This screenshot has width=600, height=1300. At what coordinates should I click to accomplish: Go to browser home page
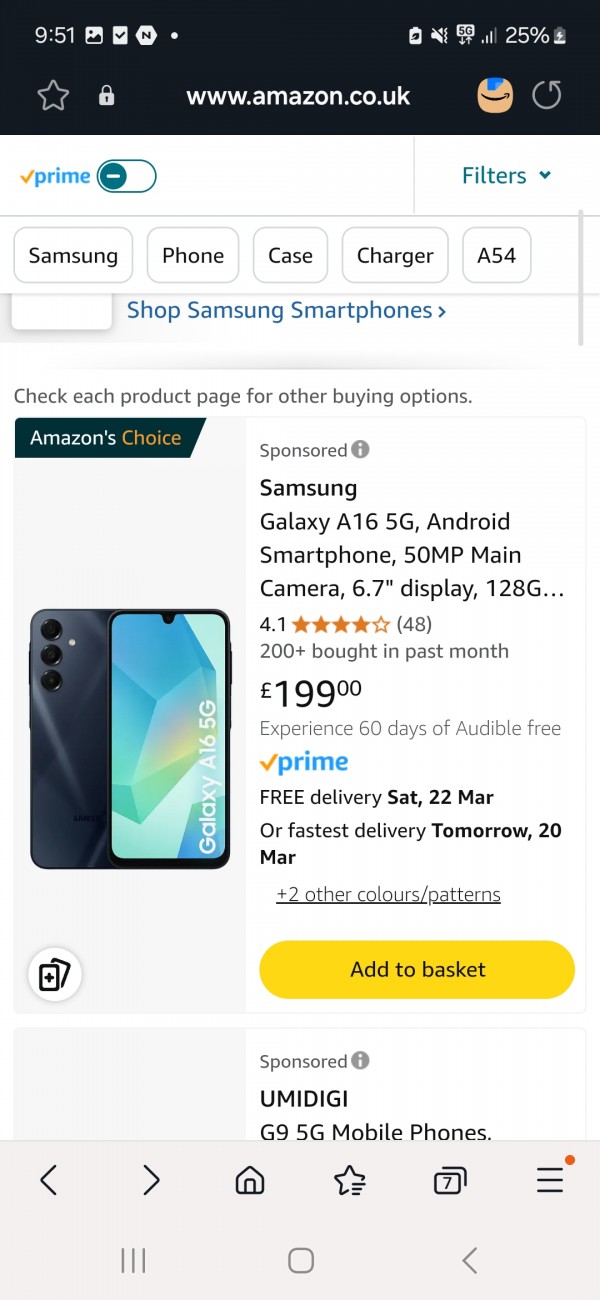[x=250, y=1181]
